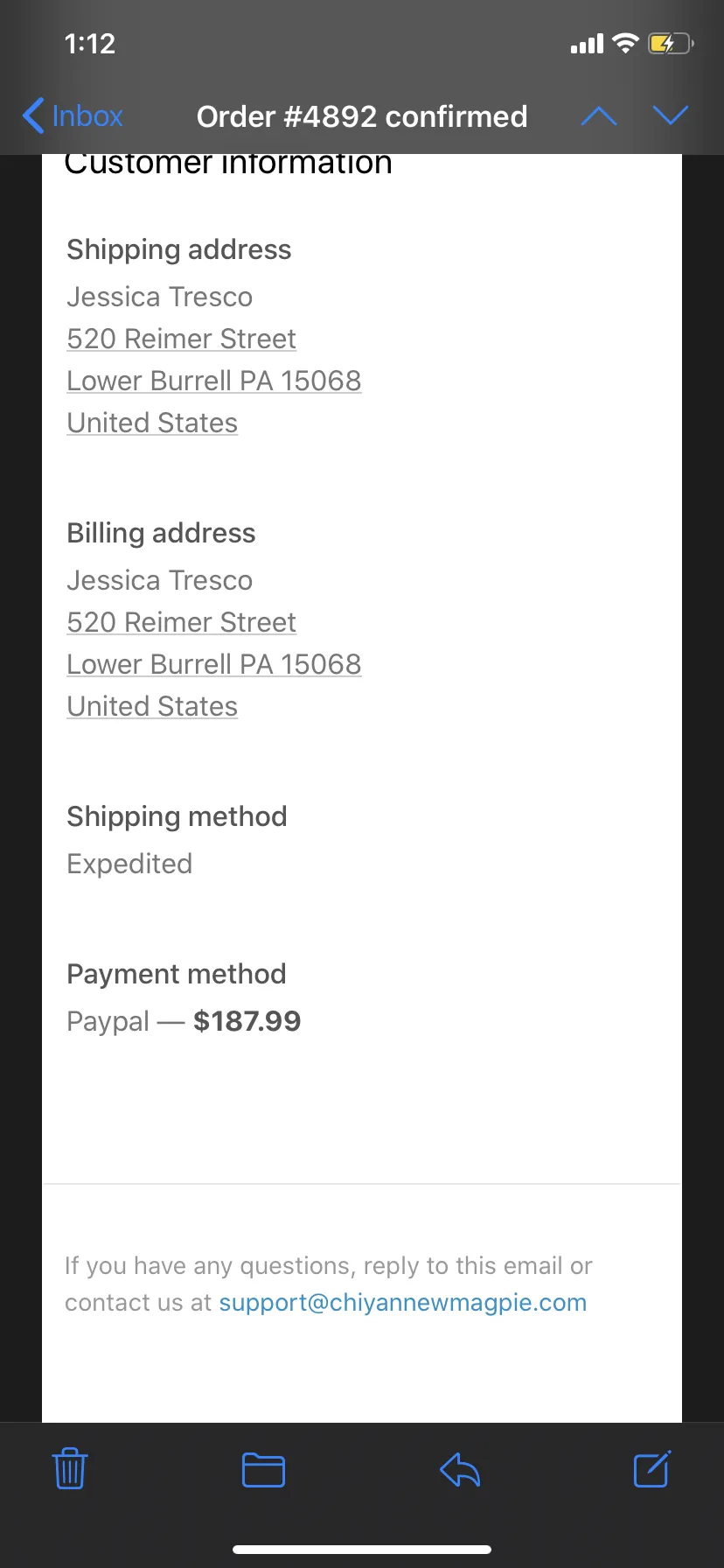
Task: Email support@chiyannewmagpie.com
Action: tap(402, 1302)
